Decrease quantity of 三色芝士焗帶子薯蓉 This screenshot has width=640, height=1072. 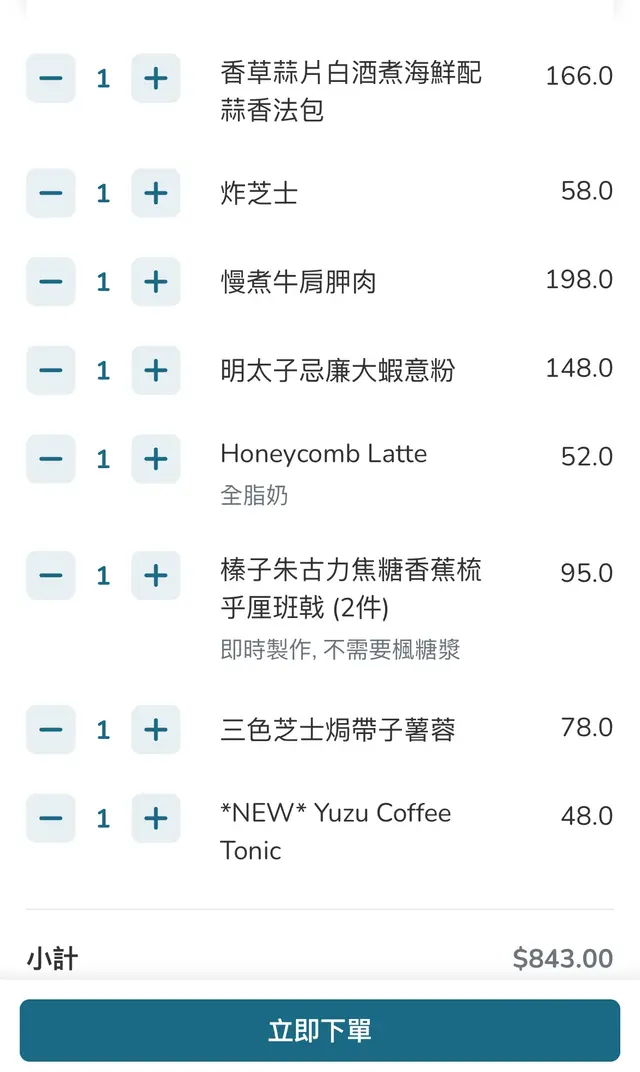[x=50, y=730]
